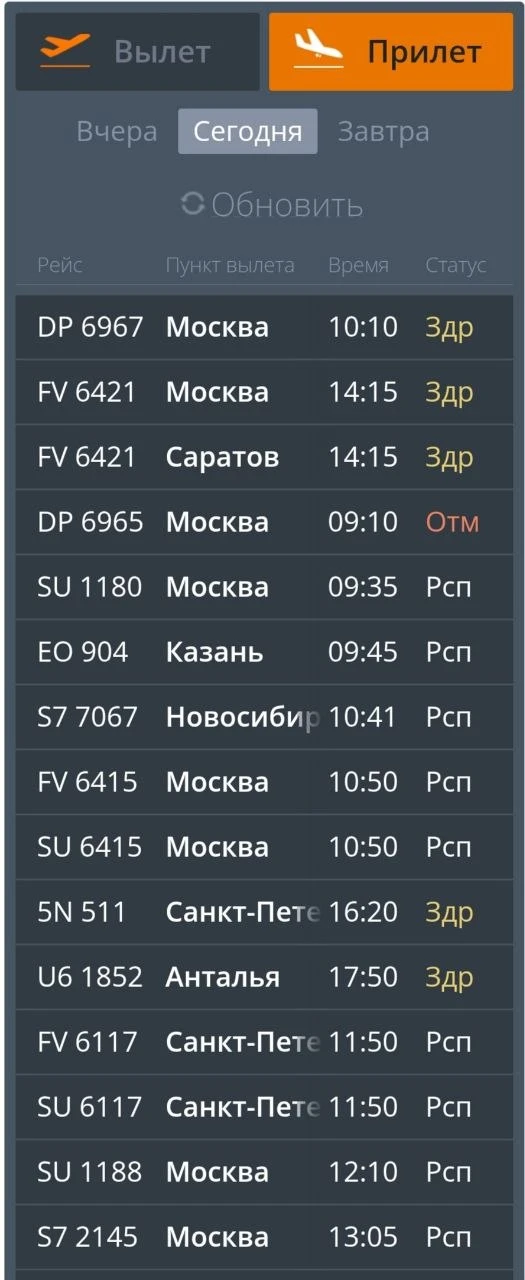
Task: Open flight U6 1852 from Анталья
Action: pyautogui.click(x=264, y=977)
